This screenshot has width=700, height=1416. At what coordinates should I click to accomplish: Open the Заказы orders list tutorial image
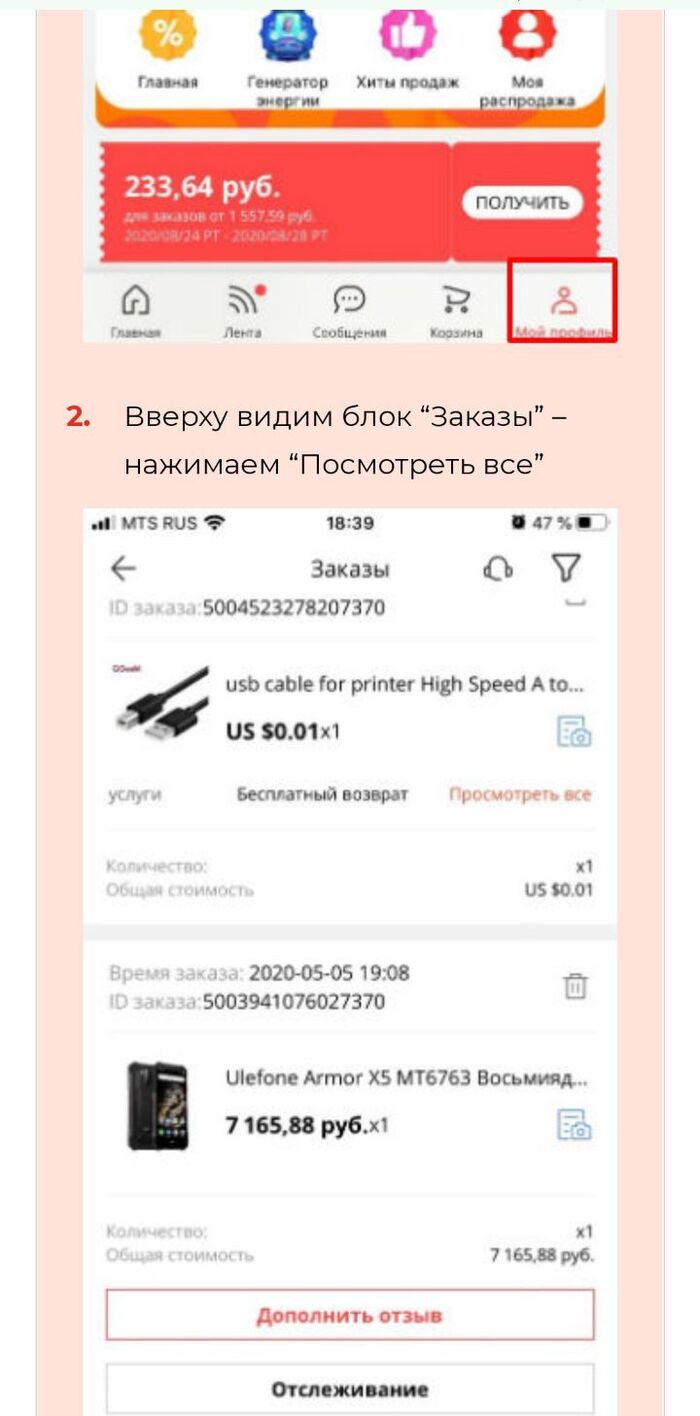[x=350, y=960]
